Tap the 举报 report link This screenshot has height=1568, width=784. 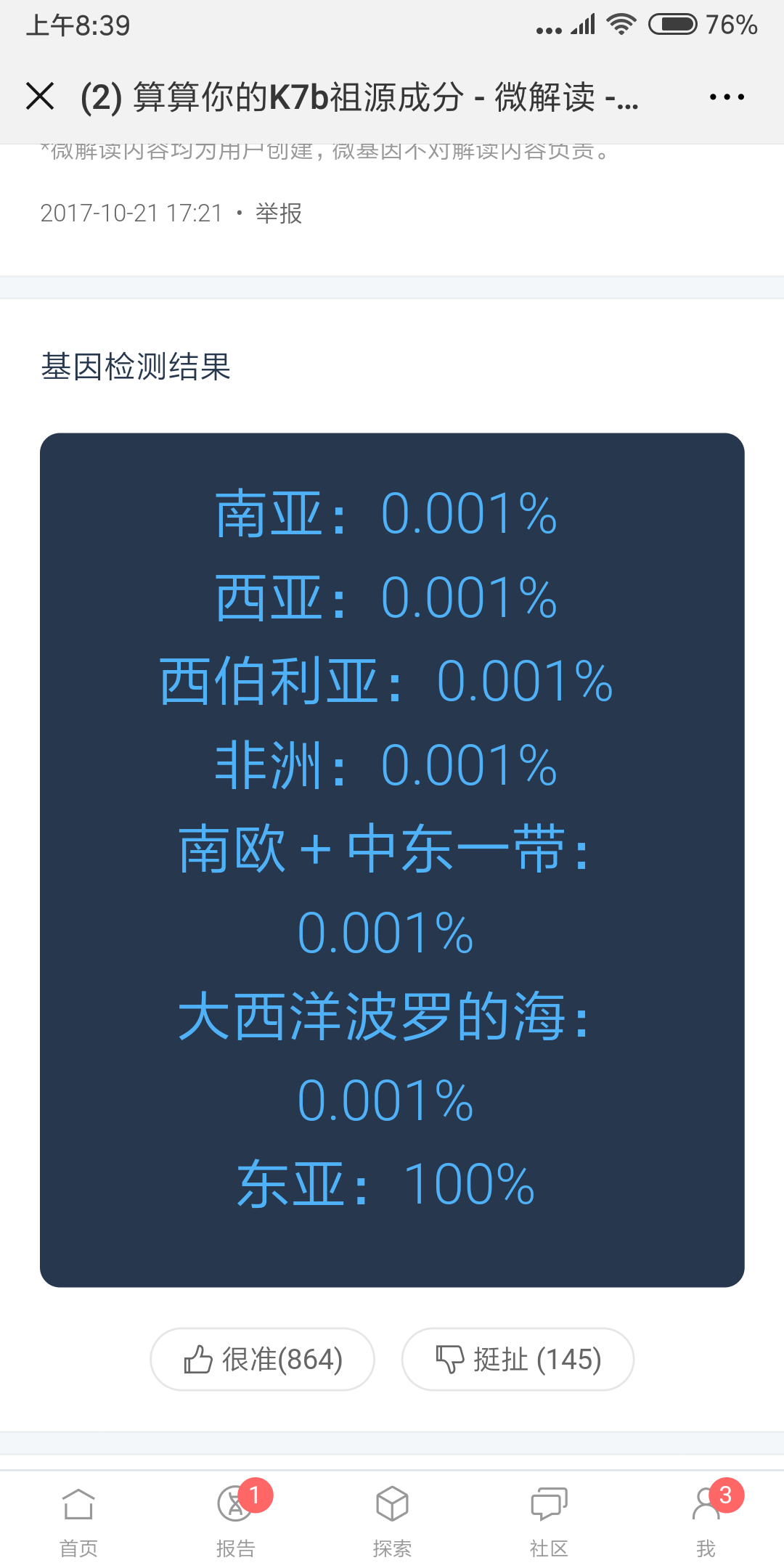tap(279, 213)
